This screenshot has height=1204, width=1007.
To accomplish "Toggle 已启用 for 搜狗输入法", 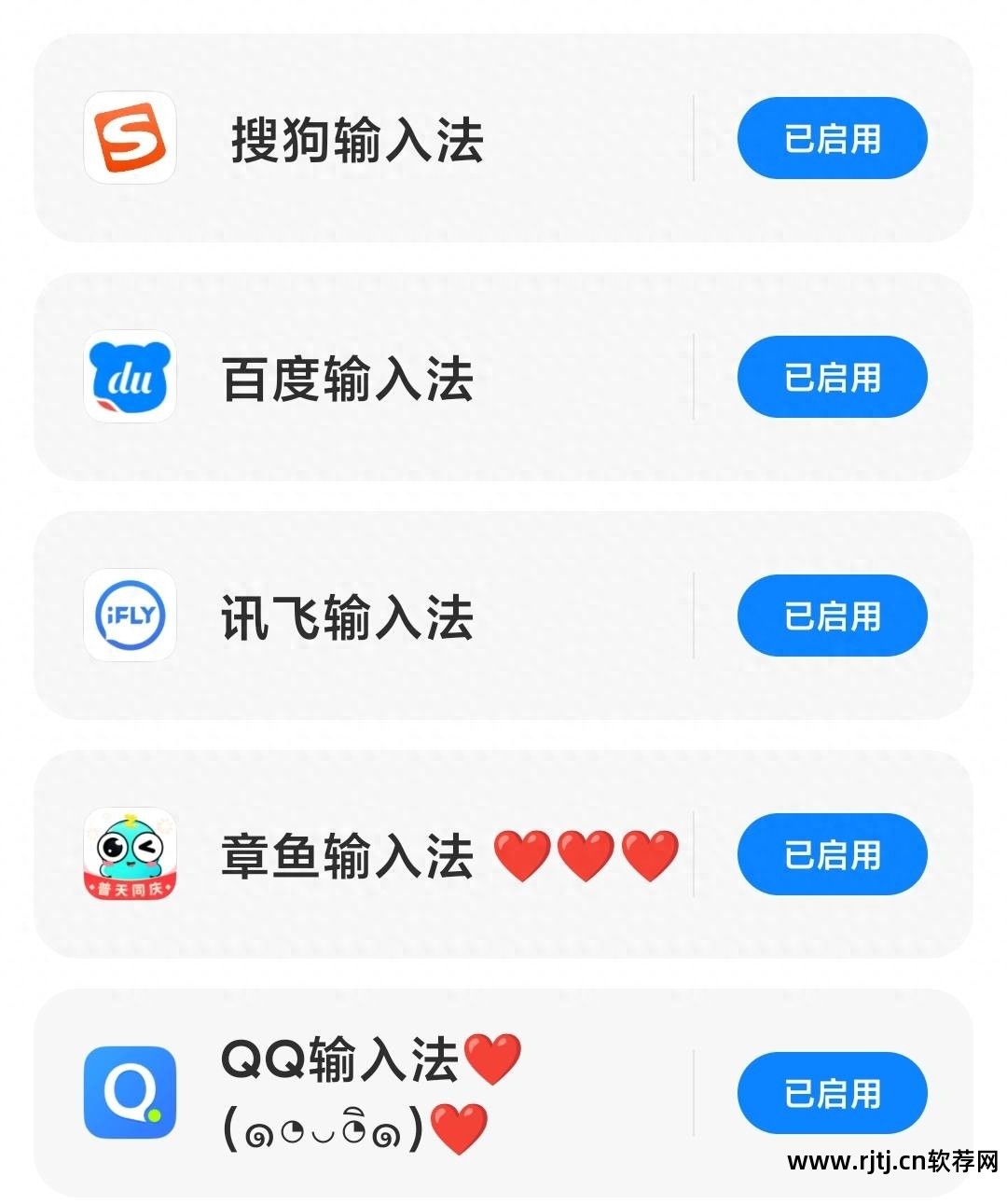I will [830, 137].
